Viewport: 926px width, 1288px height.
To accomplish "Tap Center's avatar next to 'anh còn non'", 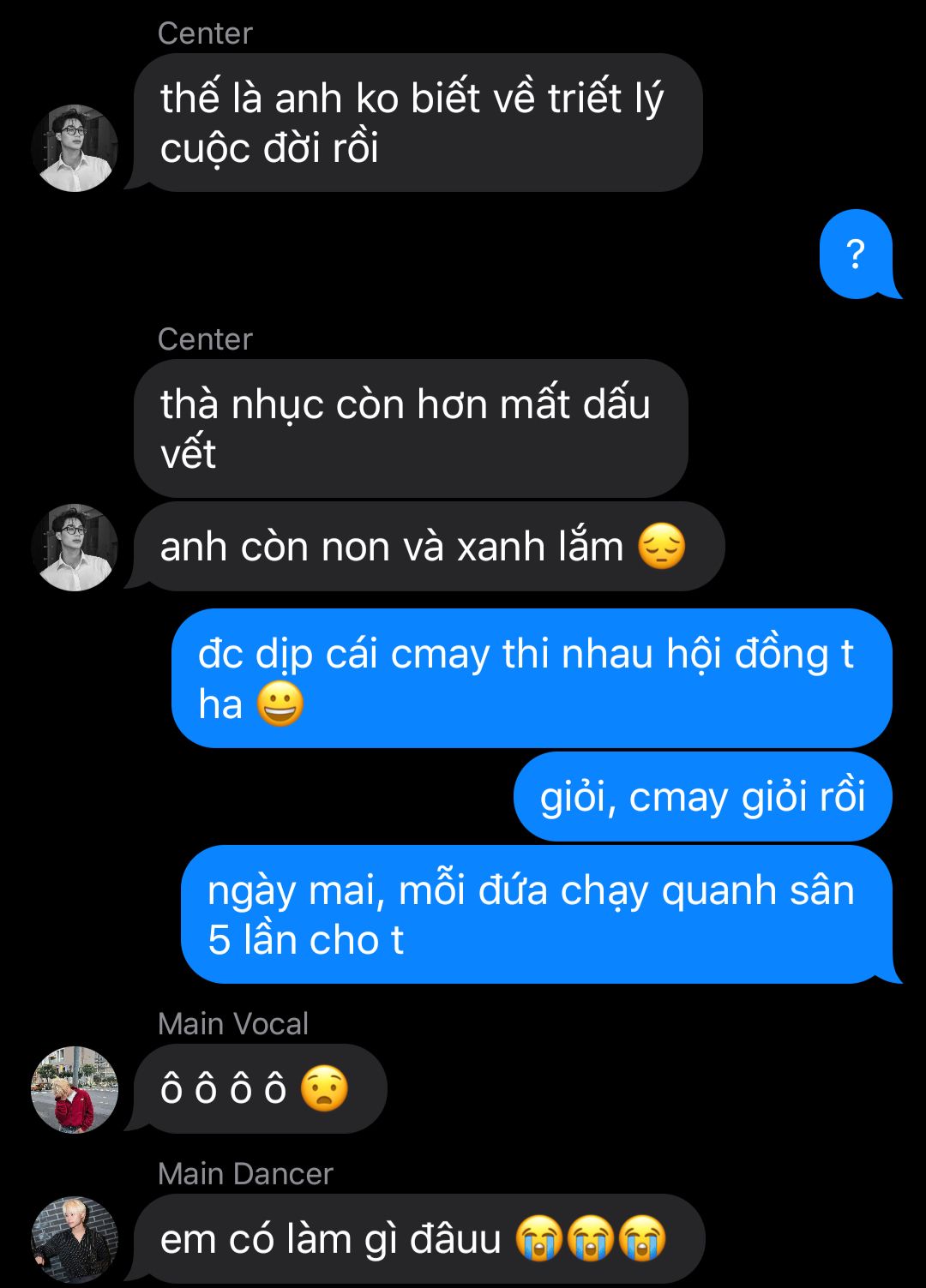I will pos(75,548).
